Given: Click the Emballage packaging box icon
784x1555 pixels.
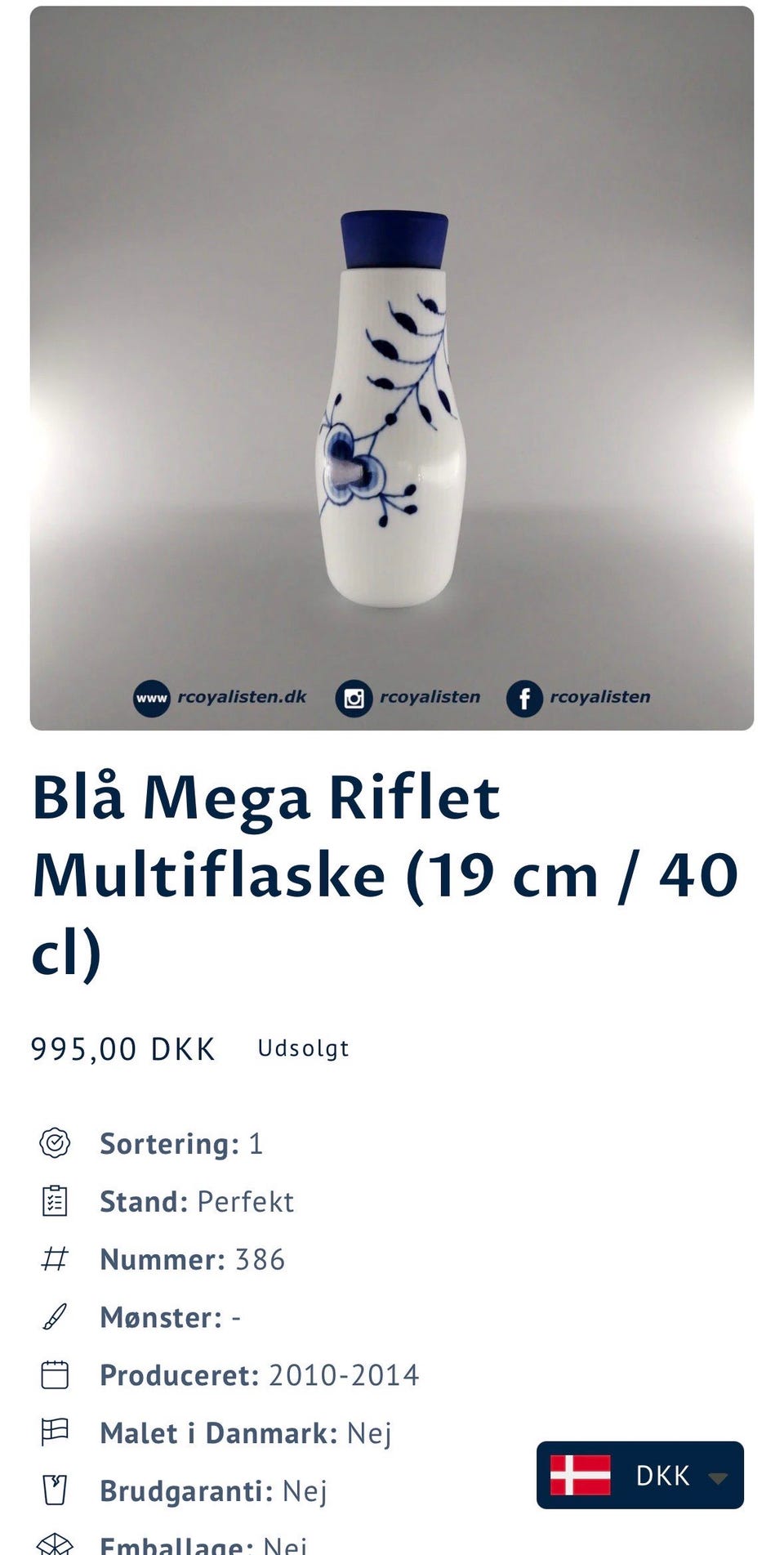Looking at the screenshot, I should [54, 1543].
